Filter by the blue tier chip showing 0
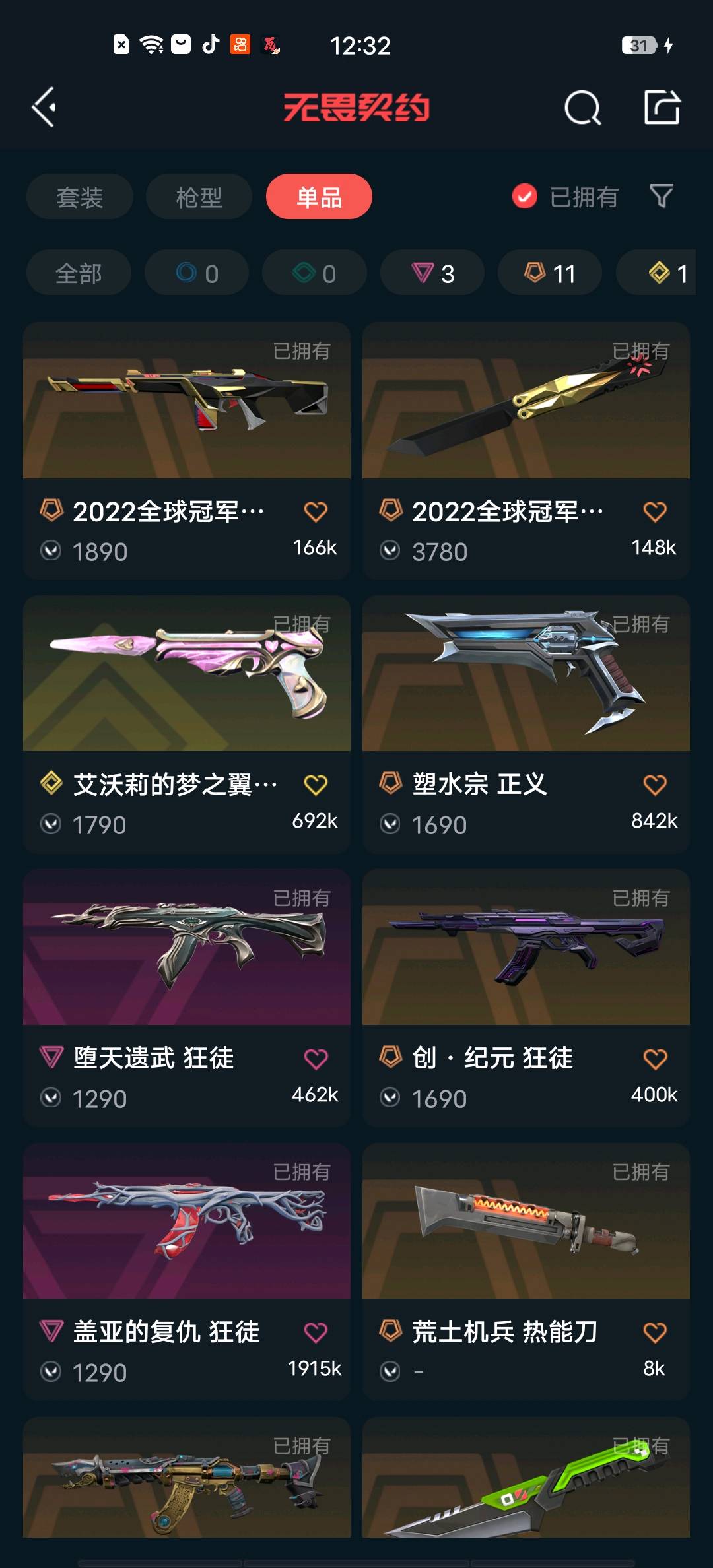 point(197,273)
